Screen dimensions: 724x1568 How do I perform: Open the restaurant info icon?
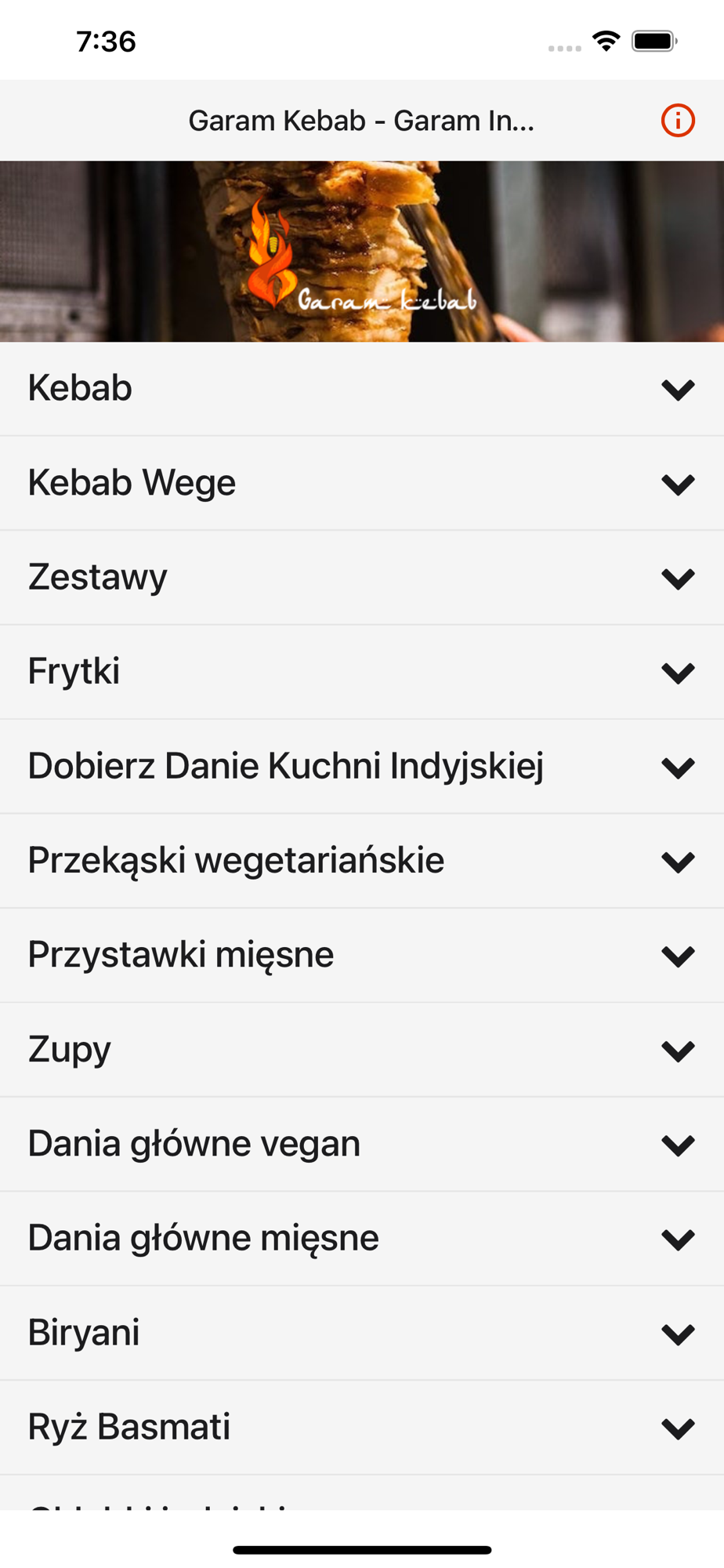tap(678, 121)
